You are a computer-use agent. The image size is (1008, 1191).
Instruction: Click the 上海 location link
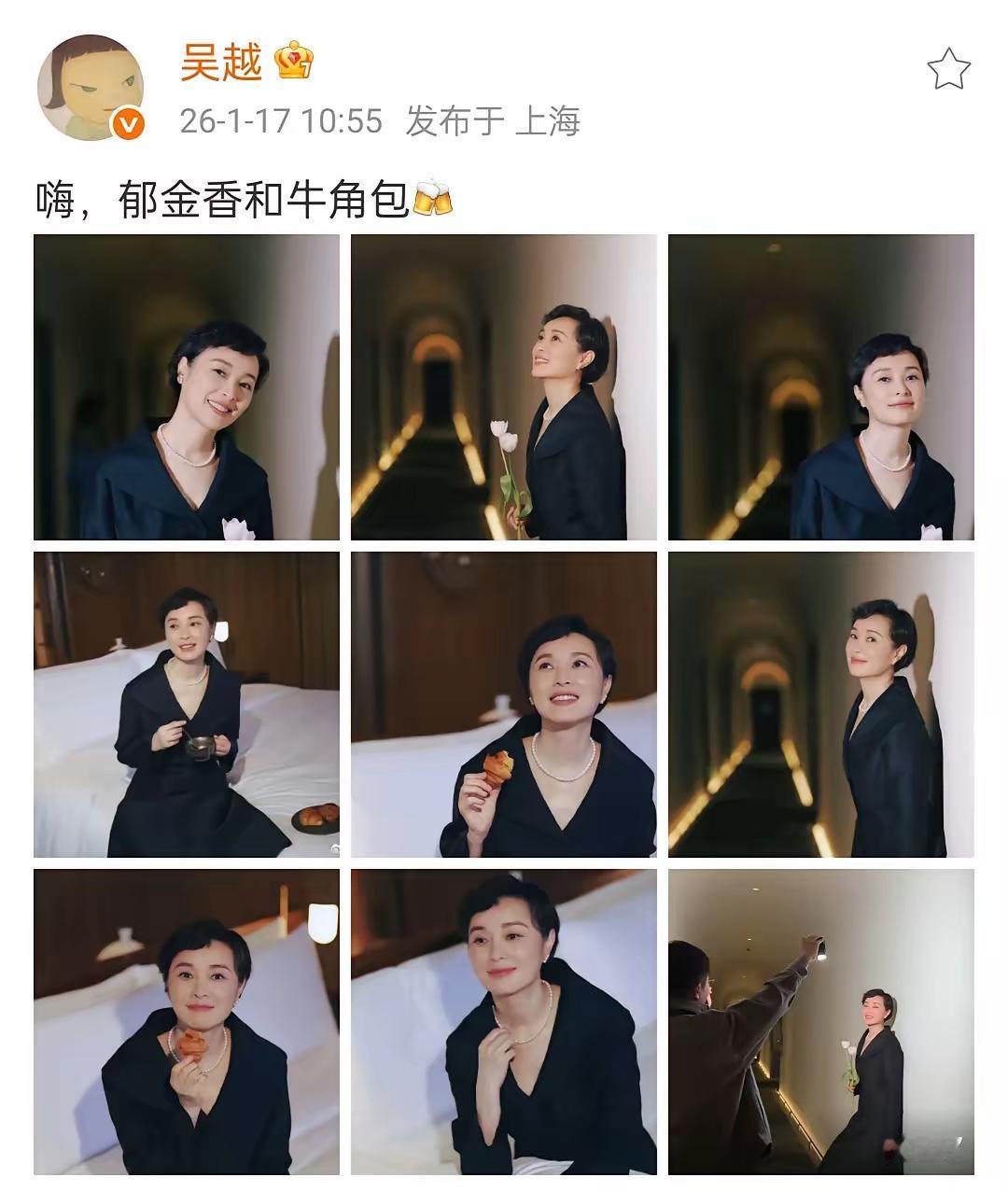pyautogui.click(x=554, y=120)
